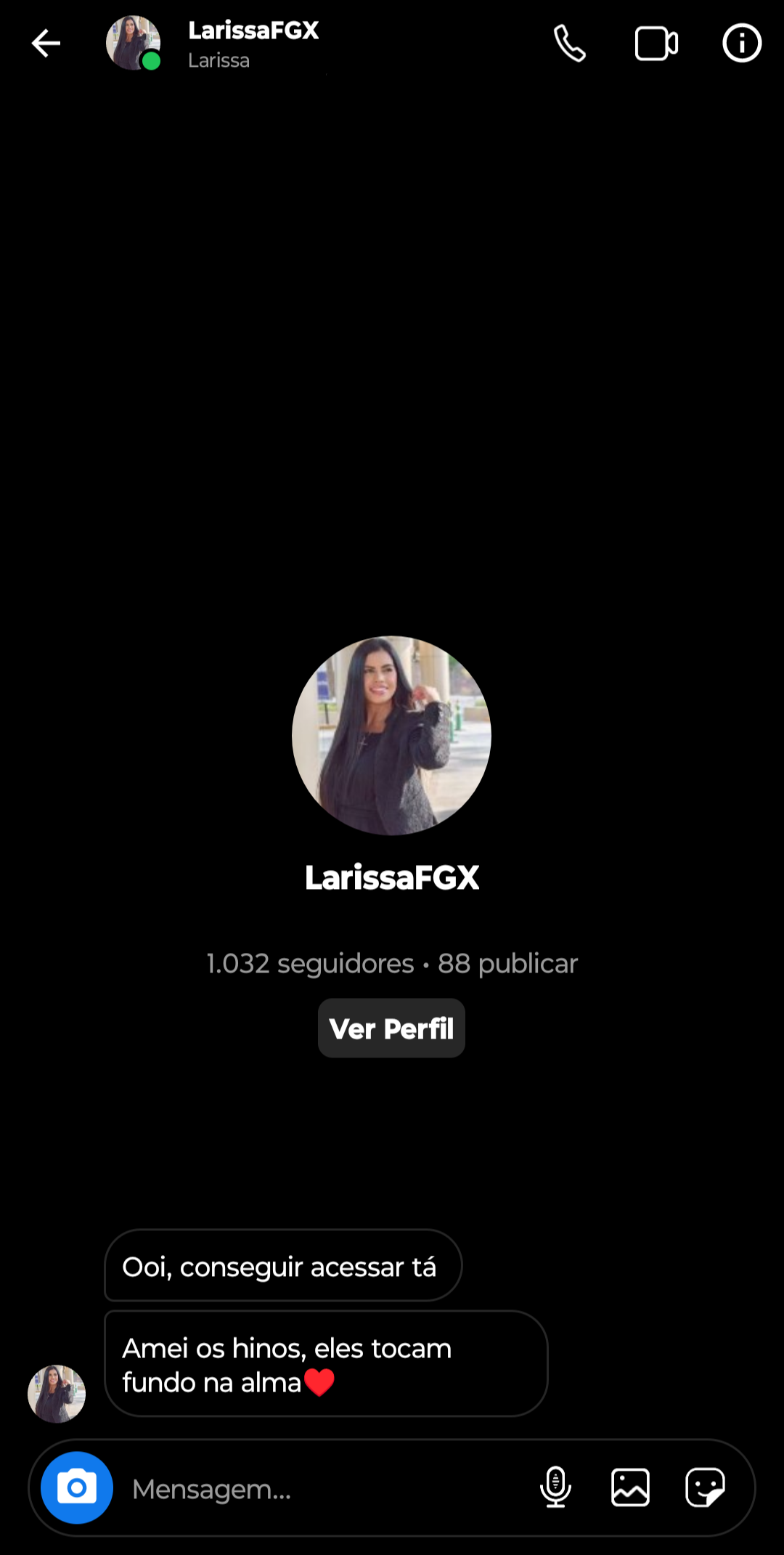Open Ver Perfil button
784x1555 pixels.
[391, 1028]
